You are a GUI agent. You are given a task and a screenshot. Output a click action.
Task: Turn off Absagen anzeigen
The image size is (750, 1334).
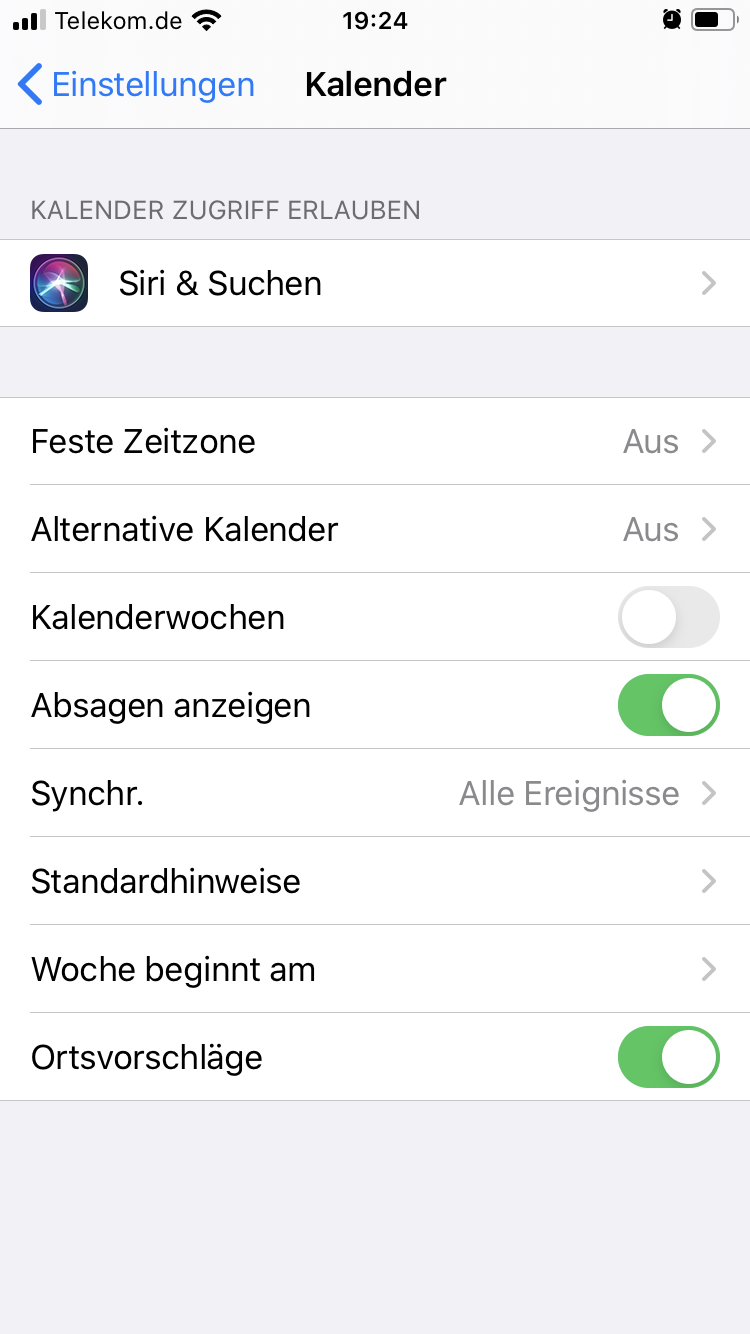click(x=668, y=706)
